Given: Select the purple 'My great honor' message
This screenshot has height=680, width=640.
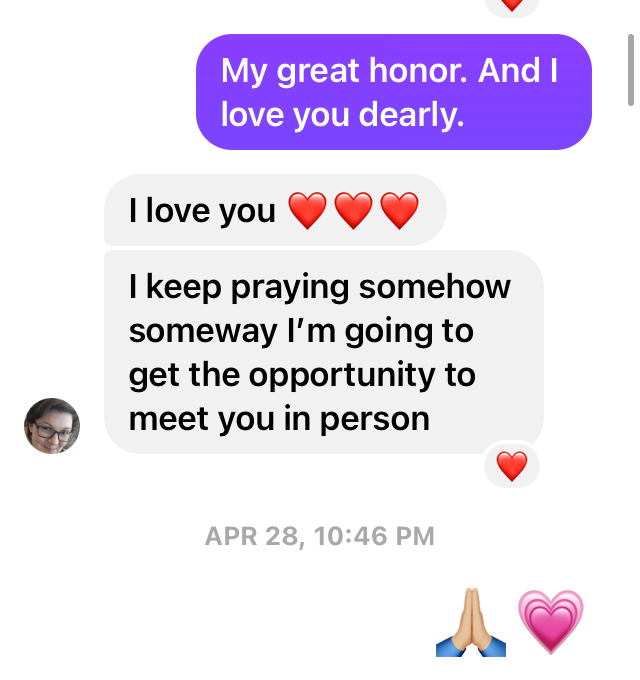Looking at the screenshot, I should click(393, 93).
